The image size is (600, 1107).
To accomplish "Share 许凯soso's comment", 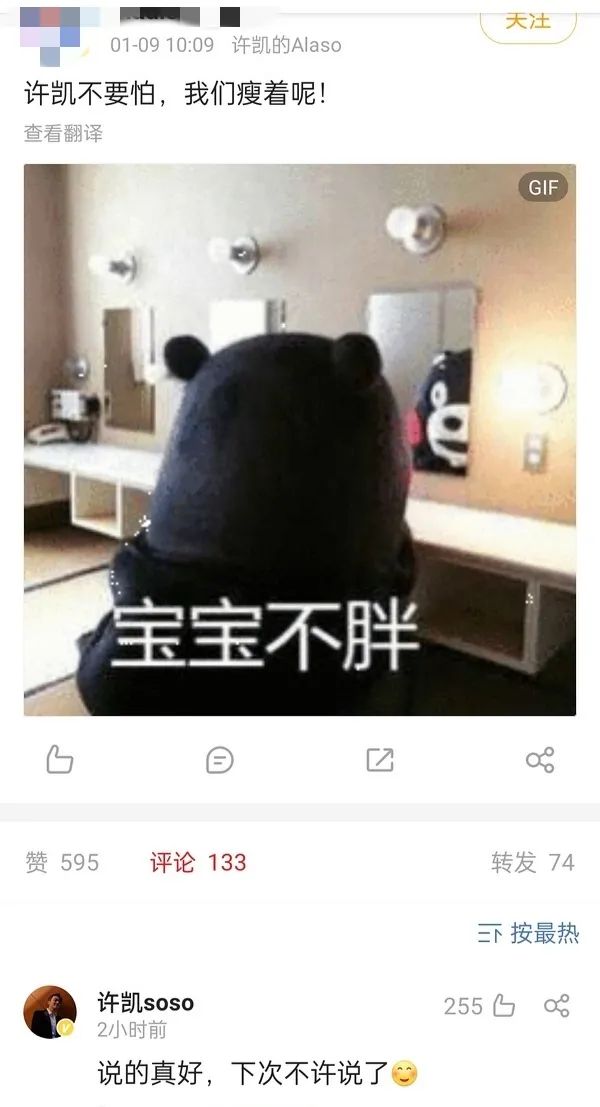I will (557, 1006).
